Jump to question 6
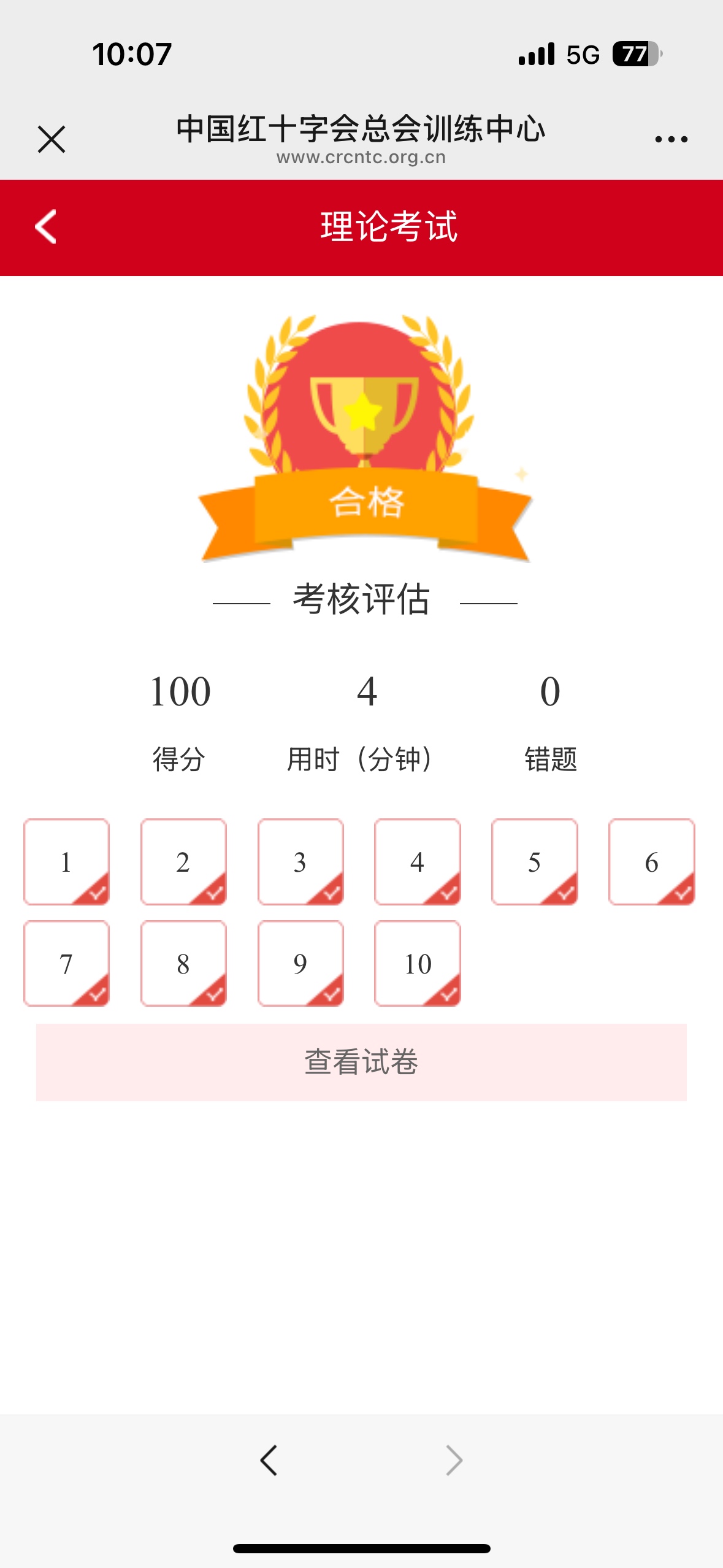The height and width of the screenshot is (1568, 723). 651,862
